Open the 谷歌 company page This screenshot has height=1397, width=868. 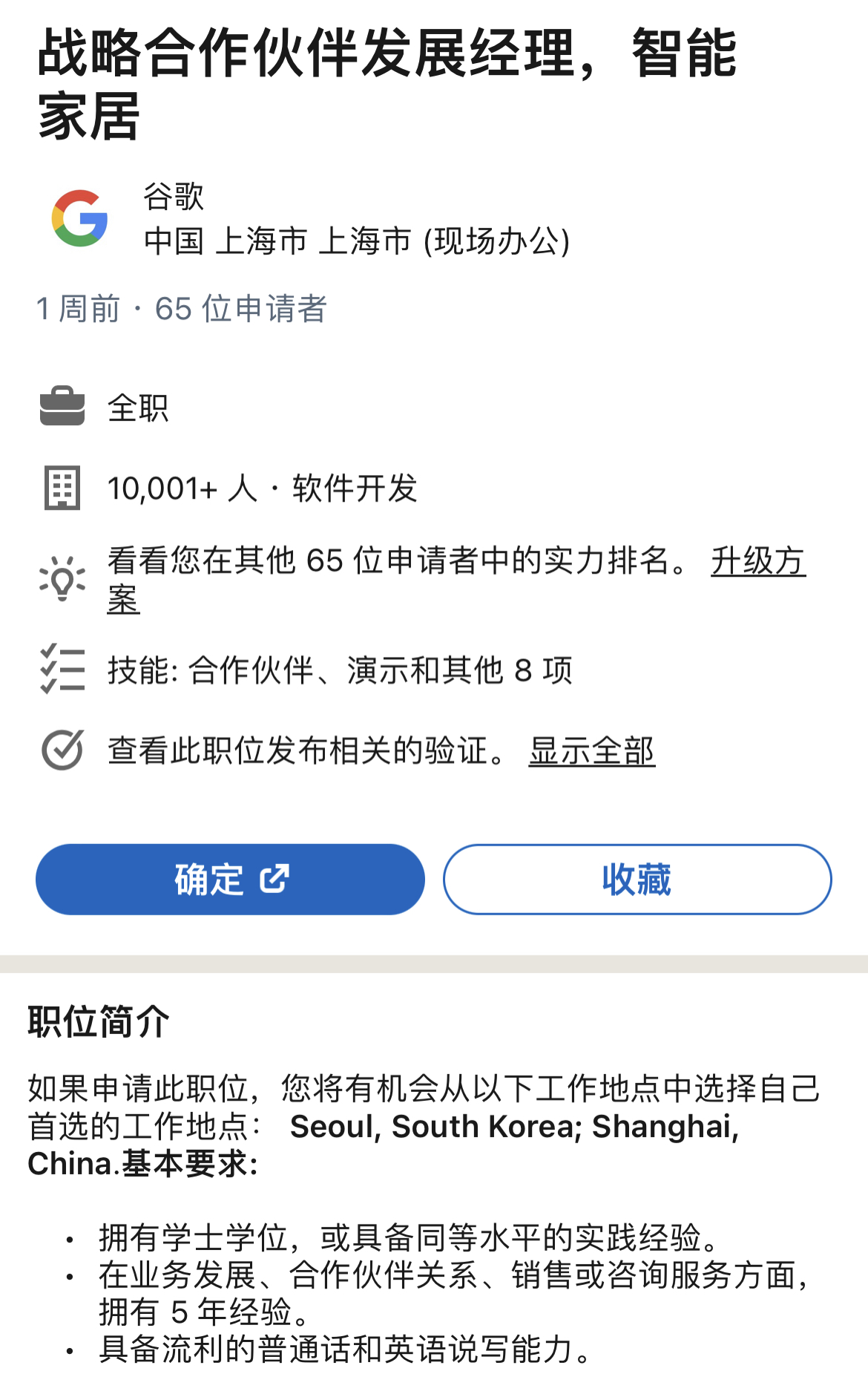pos(173,197)
